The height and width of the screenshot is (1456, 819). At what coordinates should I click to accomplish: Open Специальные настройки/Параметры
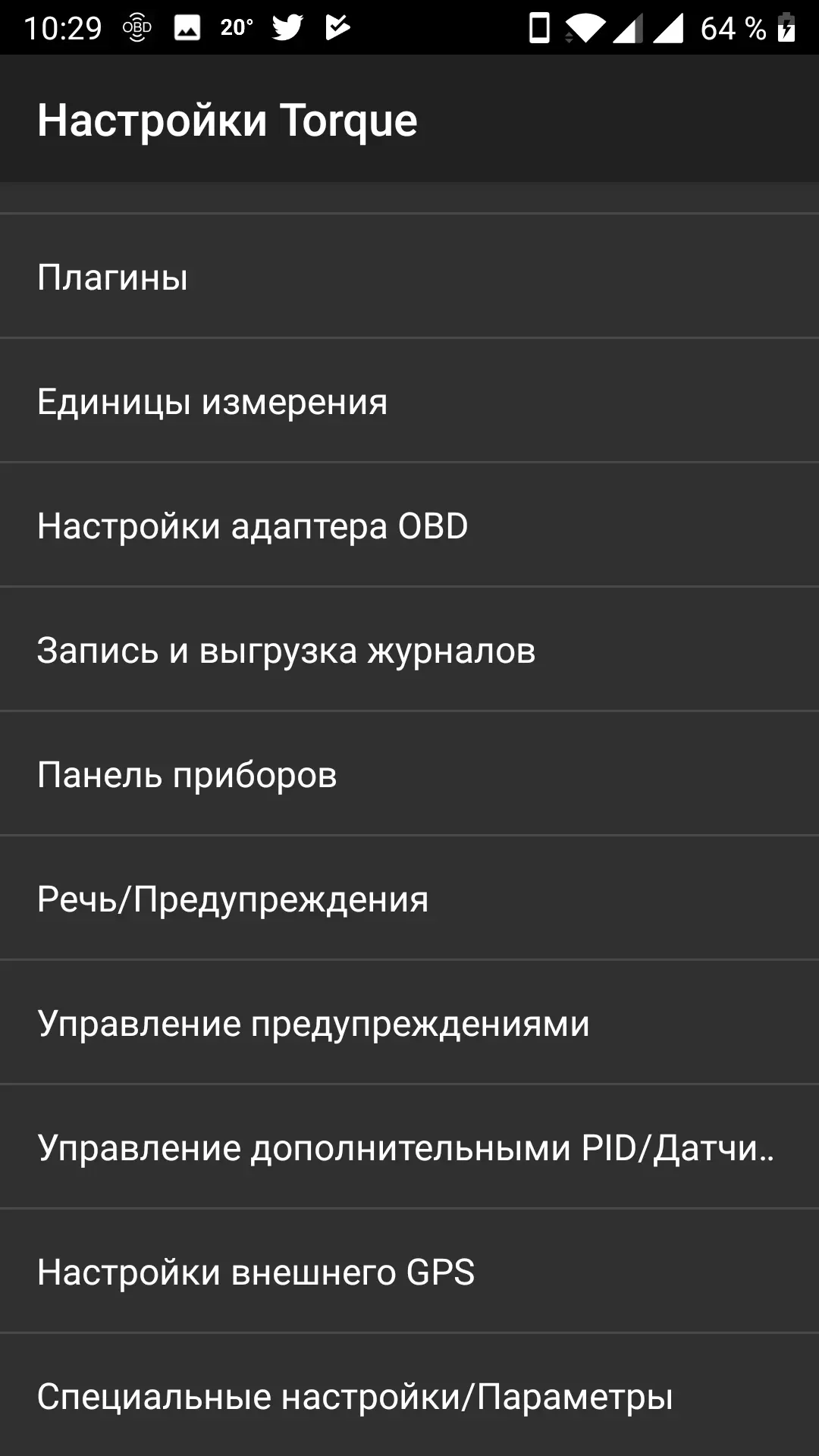(409, 1396)
